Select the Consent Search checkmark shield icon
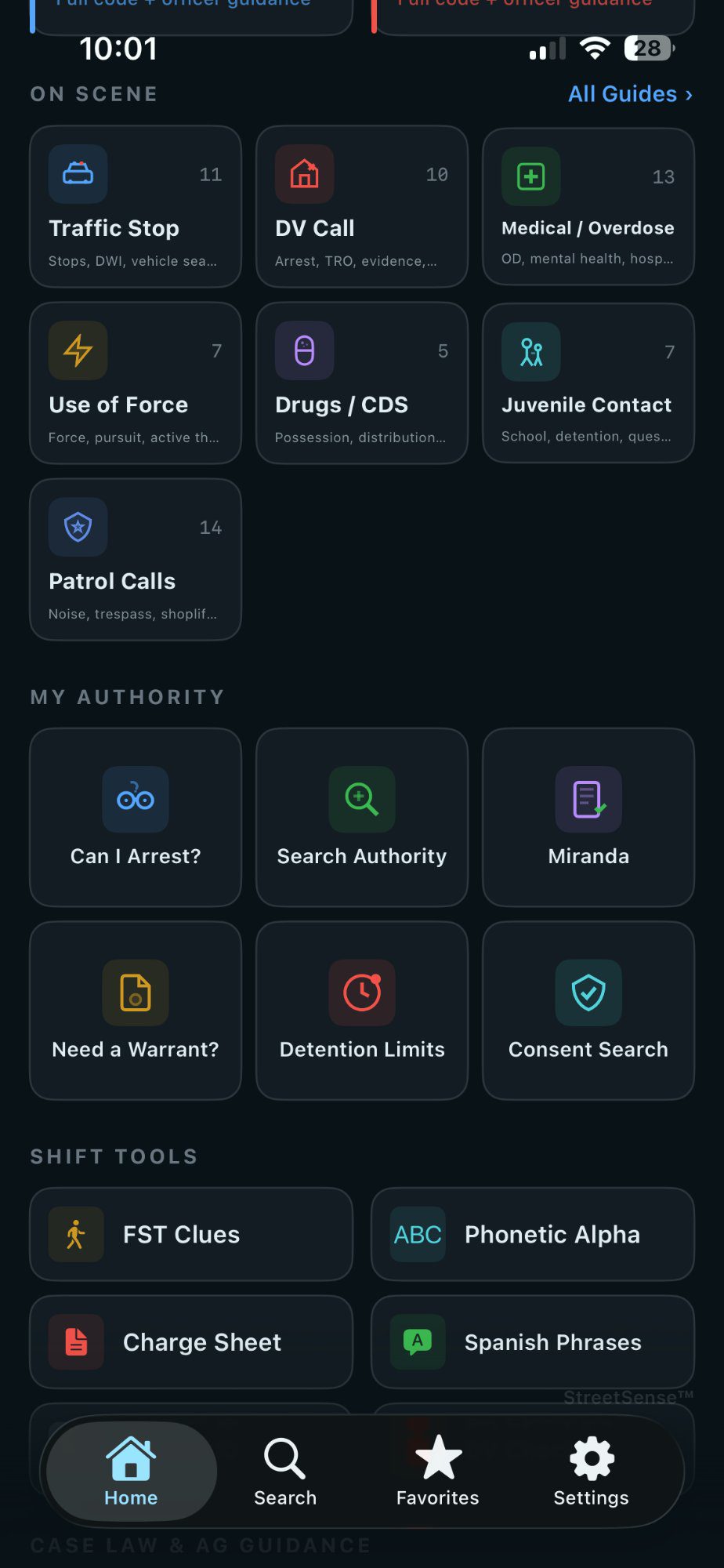Image resolution: width=724 pixels, height=1568 pixels. (x=588, y=993)
